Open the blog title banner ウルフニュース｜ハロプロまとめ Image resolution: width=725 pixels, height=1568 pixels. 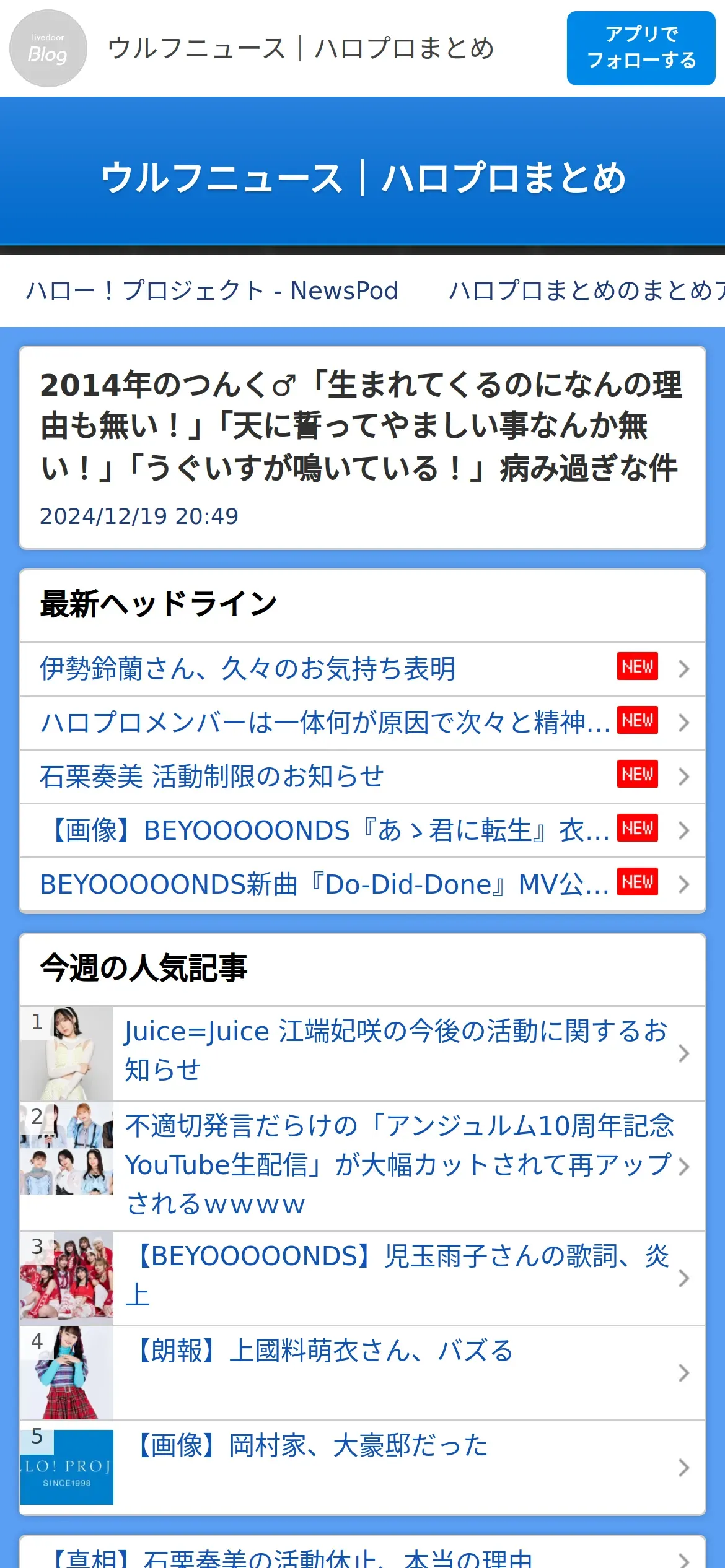point(363,178)
